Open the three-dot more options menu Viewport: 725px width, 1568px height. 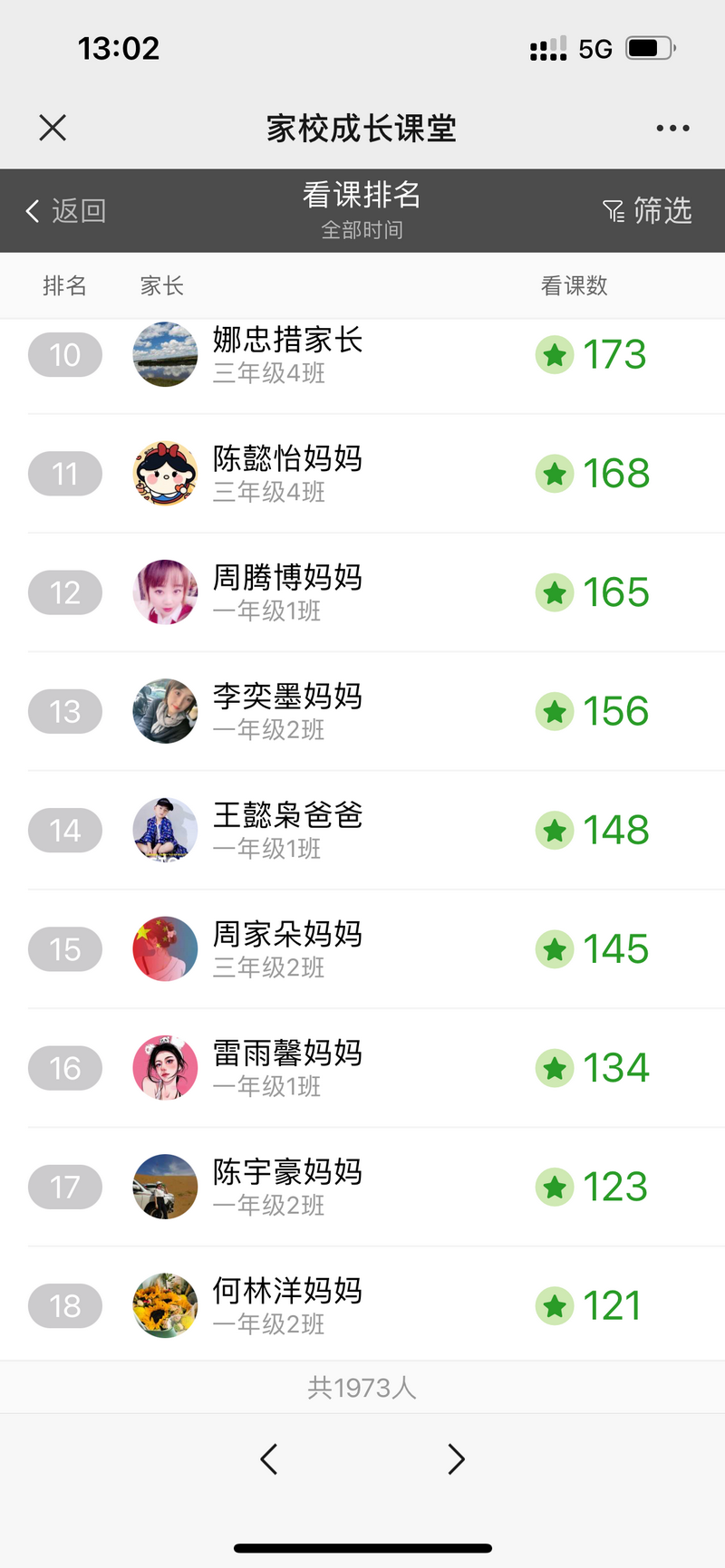(672, 129)
